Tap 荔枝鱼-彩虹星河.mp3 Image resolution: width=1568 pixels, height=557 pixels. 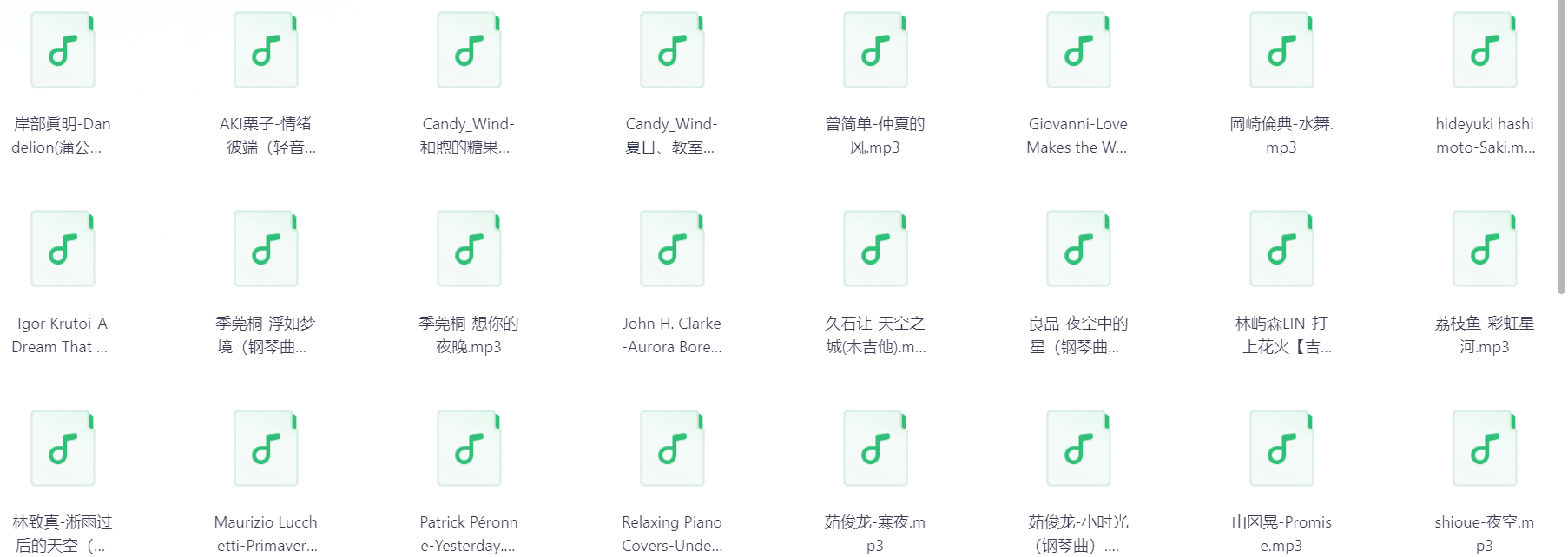point(1485,249)
